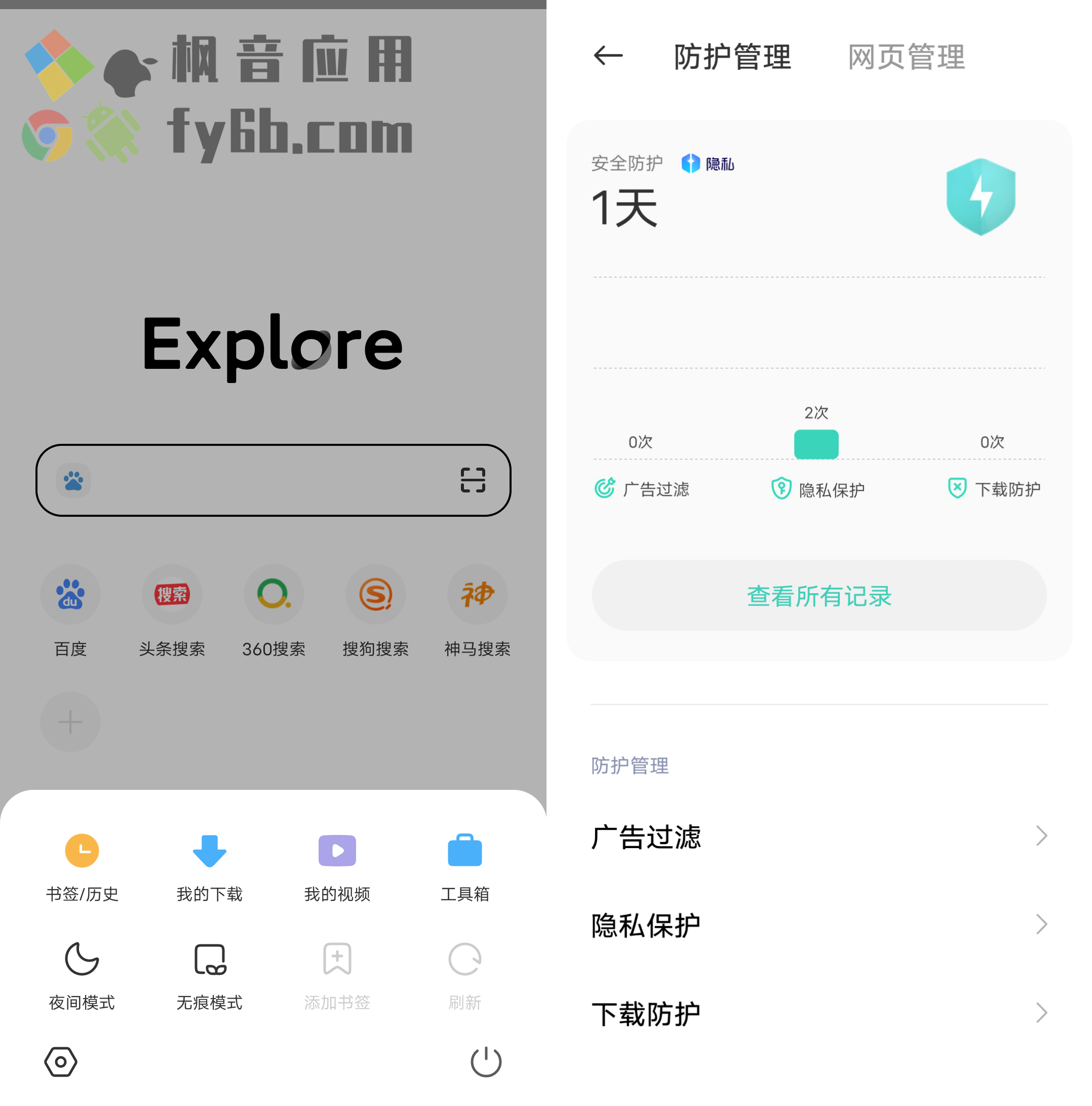Go back from 防护管理 page

pos(608,56)
